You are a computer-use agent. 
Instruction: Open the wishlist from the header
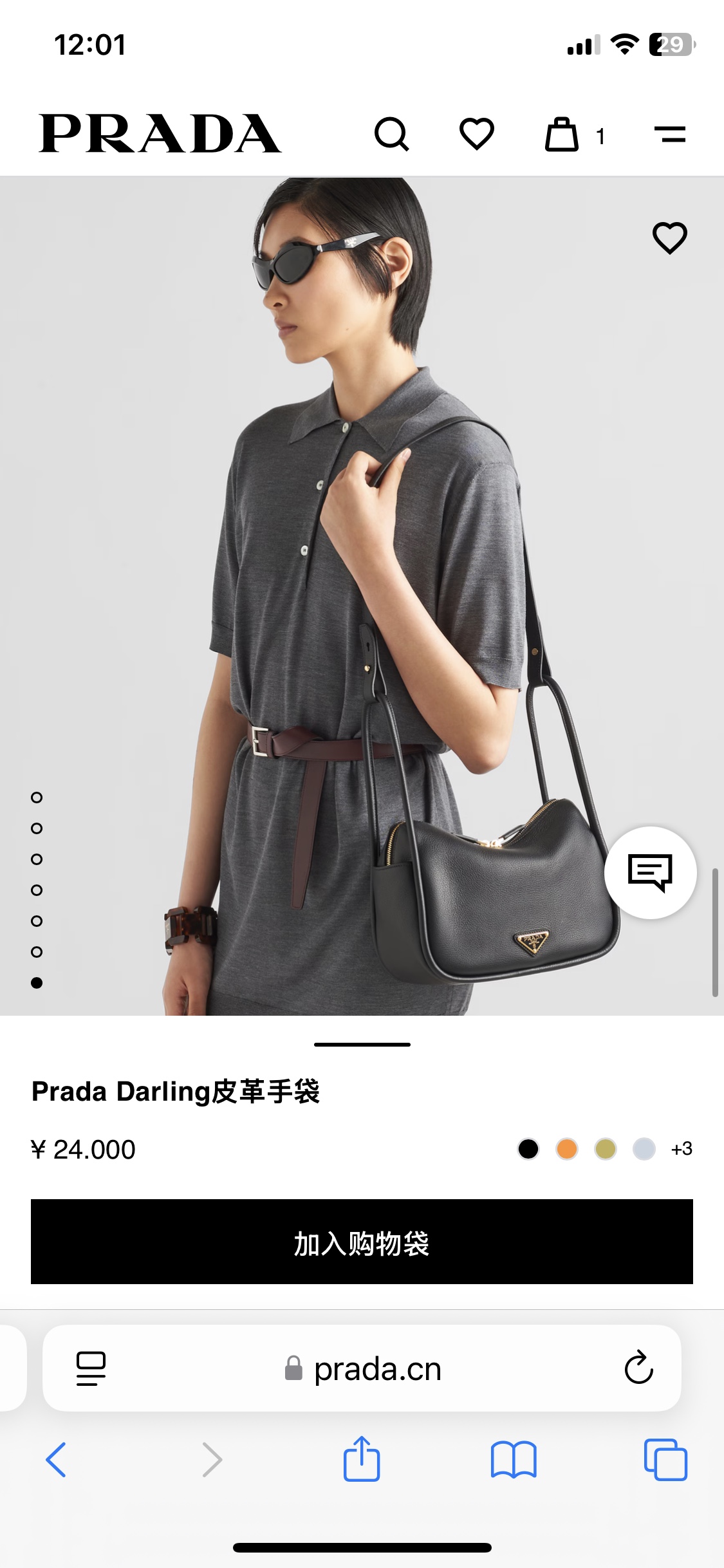click(476, 135)
